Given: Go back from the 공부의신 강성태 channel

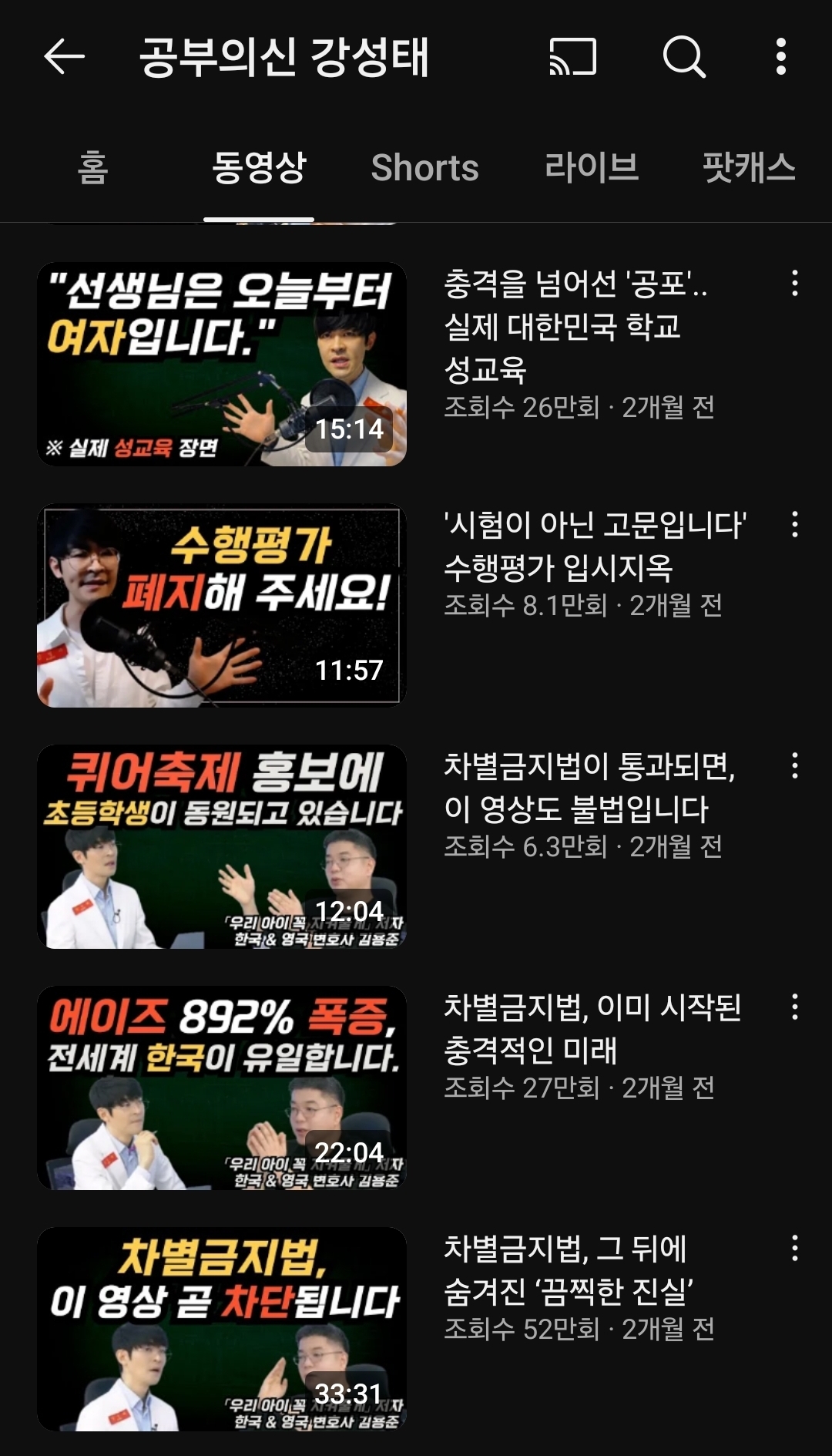Looking at the screenshot, I should point(64,57).
